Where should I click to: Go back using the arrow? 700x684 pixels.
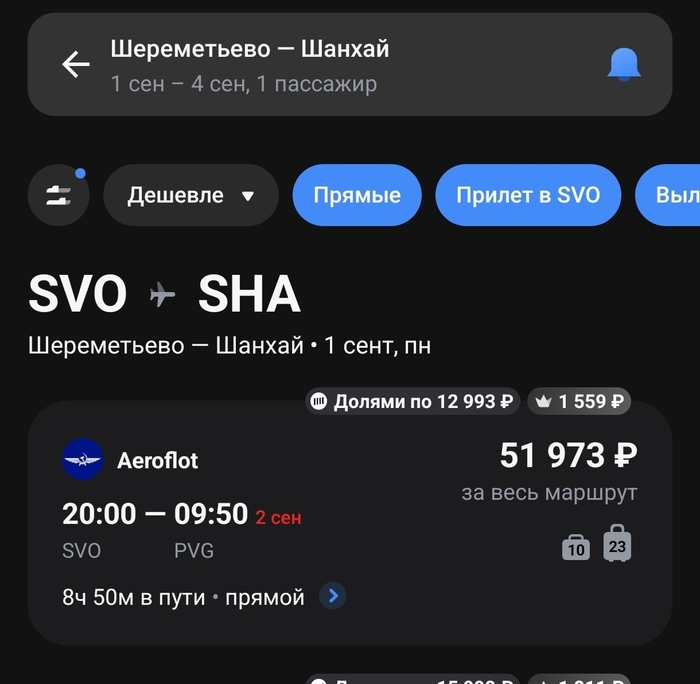tap(76, 65)
